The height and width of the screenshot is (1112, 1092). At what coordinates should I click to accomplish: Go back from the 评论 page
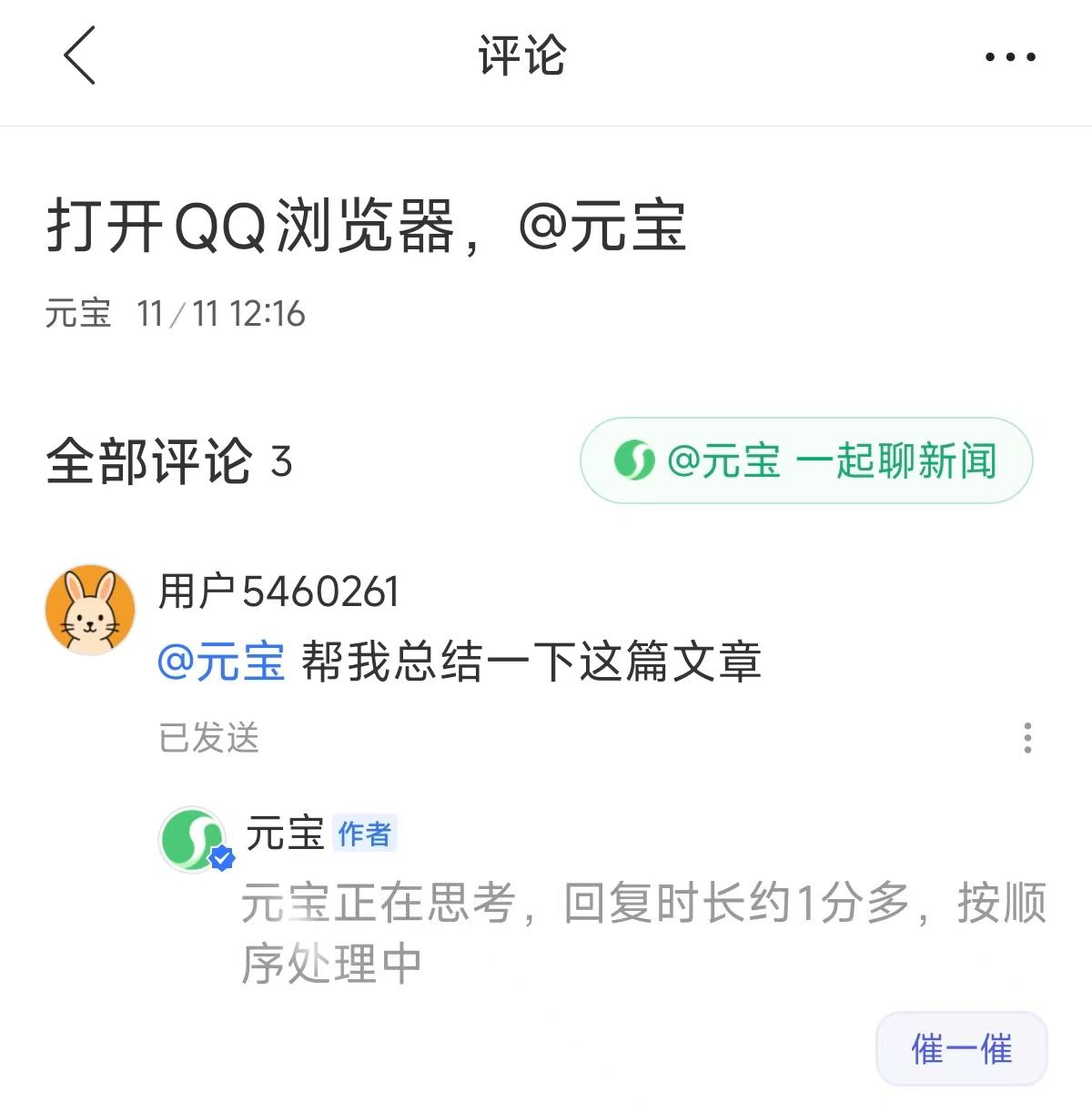click(80, 56)
